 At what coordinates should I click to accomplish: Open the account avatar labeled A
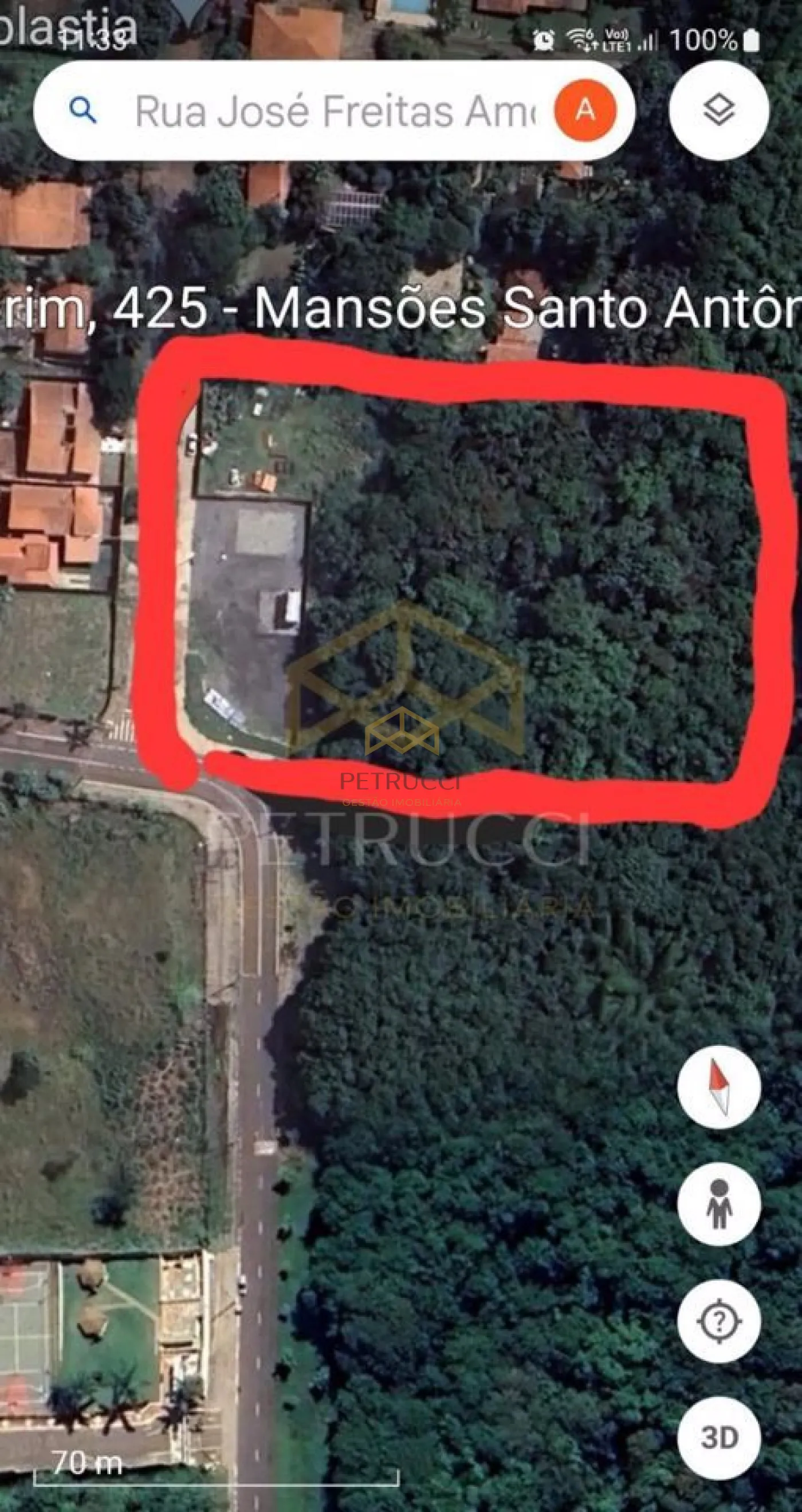585,111
